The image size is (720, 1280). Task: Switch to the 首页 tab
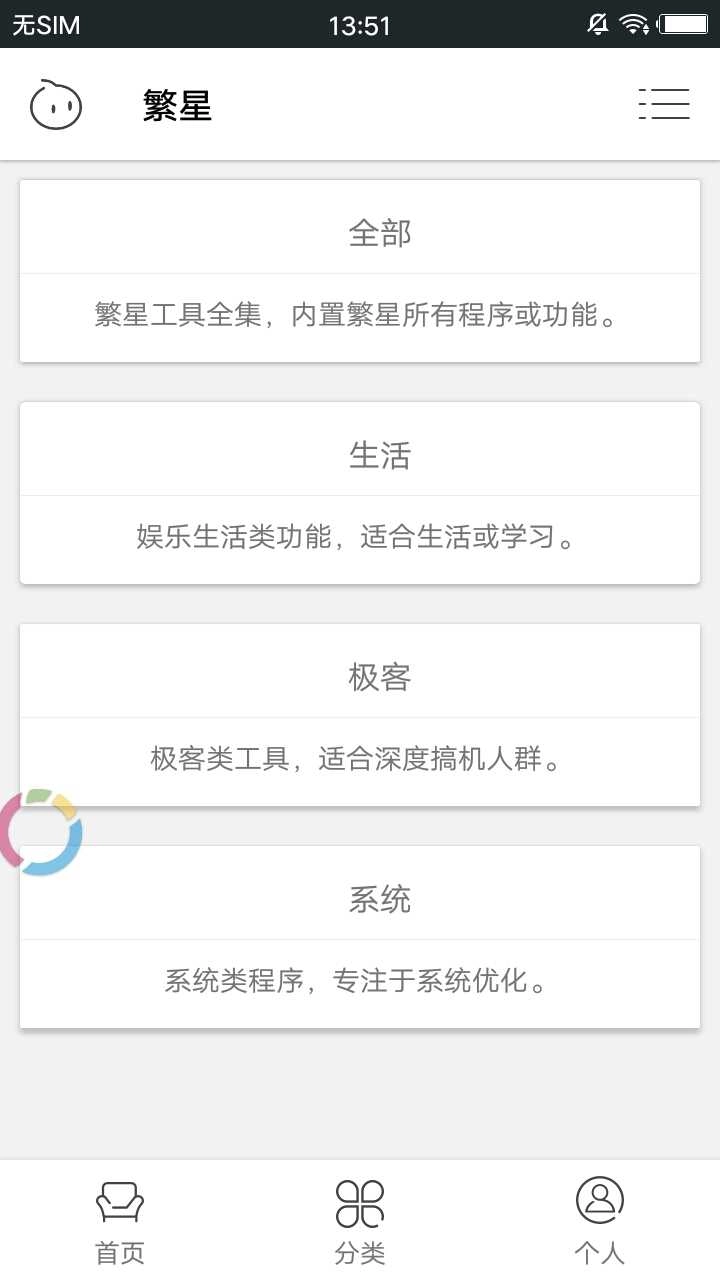[x=120, y=1221]
